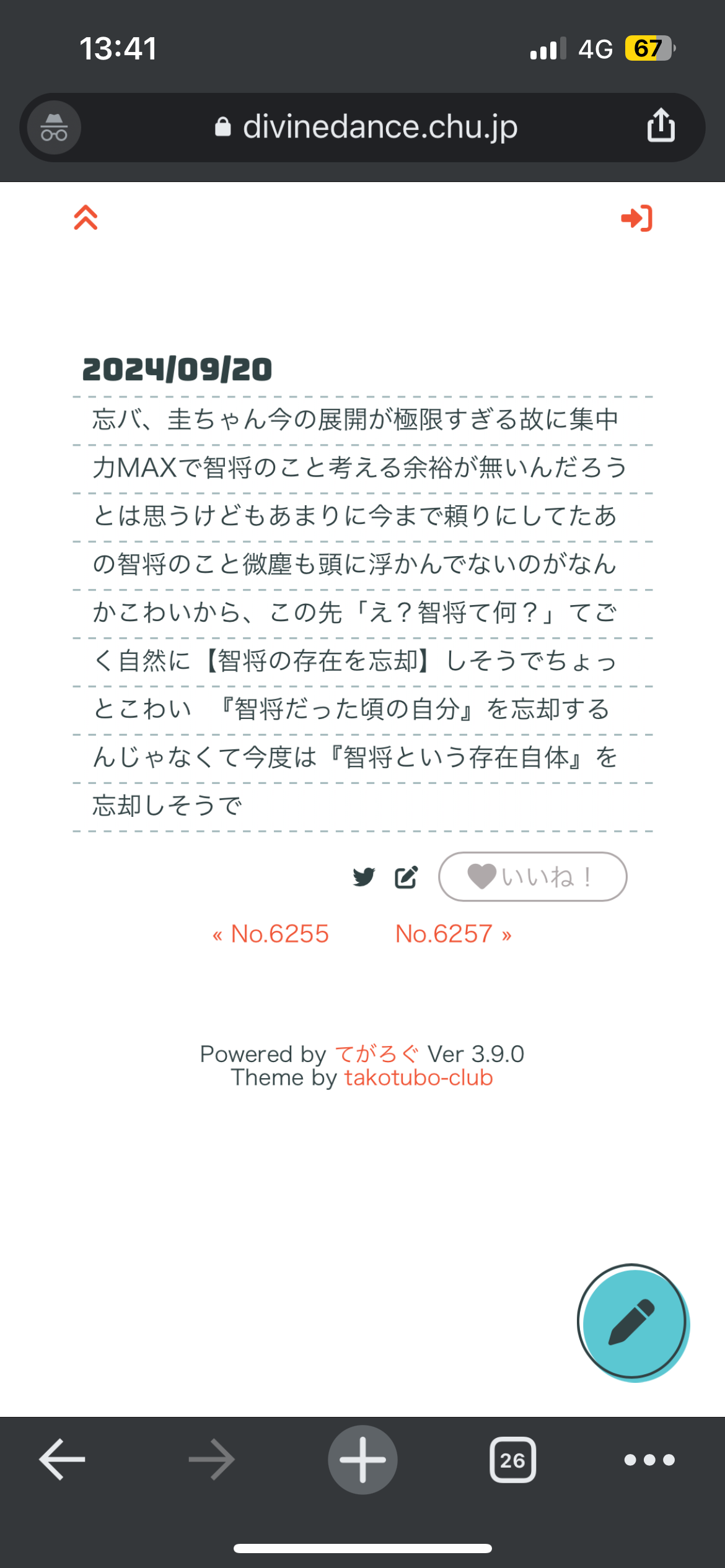Screen dimensions: 725x1568
Task: Tap the floating pencil compose button
Action: [633, 1322]
